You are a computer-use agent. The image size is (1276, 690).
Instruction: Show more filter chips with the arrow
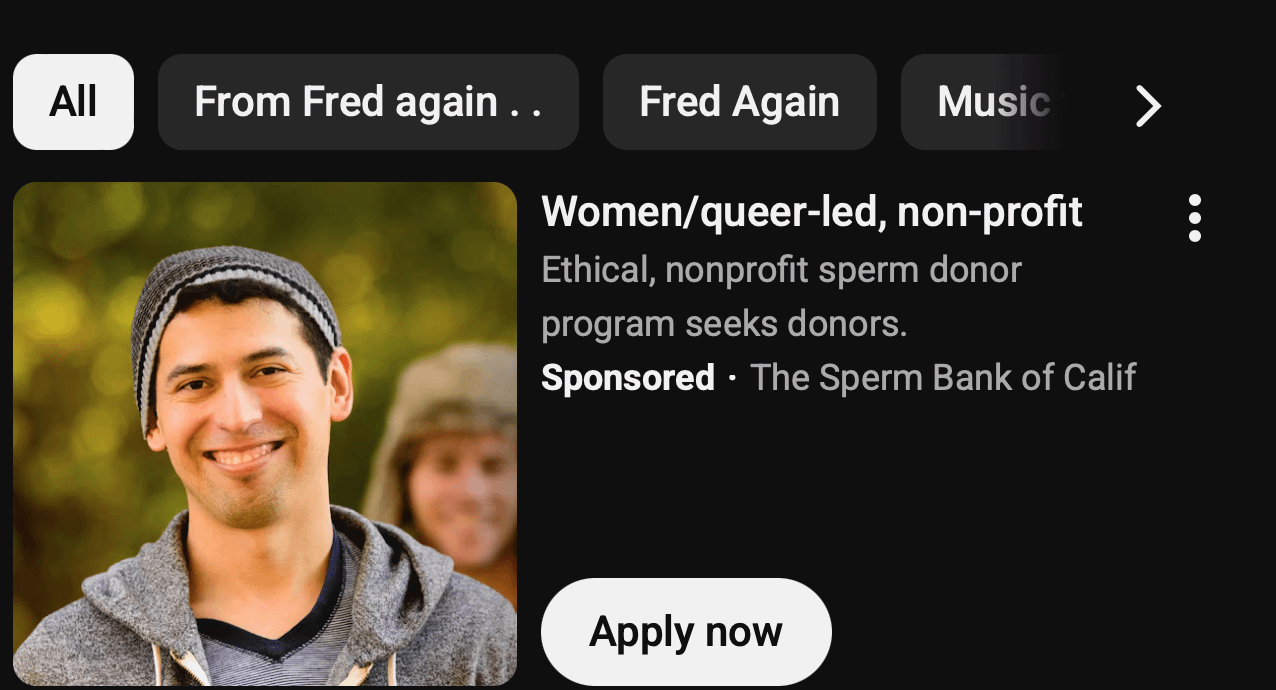[1148, 105]
